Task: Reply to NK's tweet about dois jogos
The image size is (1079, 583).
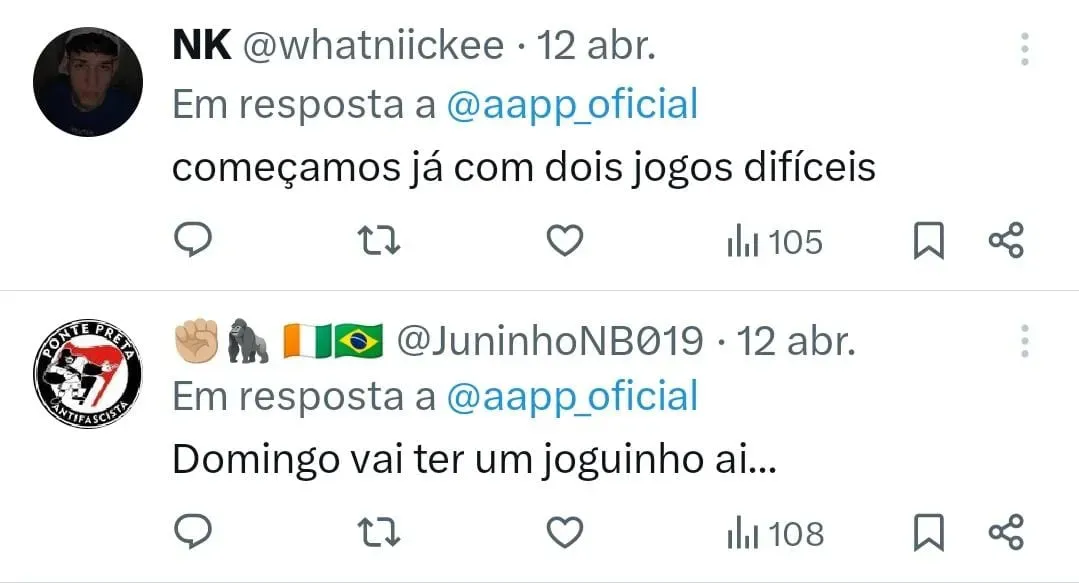Action: (x=191, y=240)
